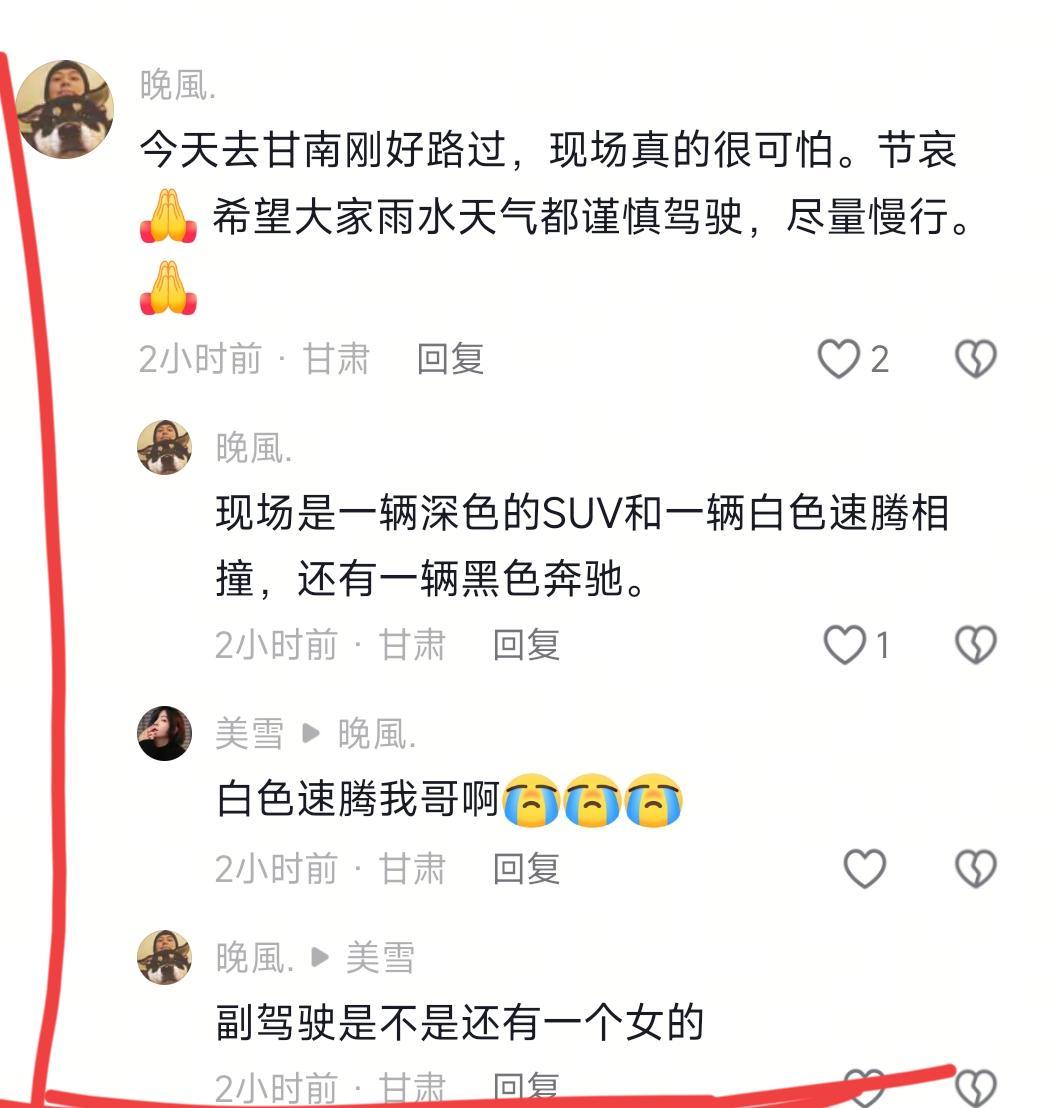The height and width of the screenshot is (1108, 1051).
Task: Reply to 晚風's comment about careful driving
Action: pyautogui.click(x=450, y=359)
